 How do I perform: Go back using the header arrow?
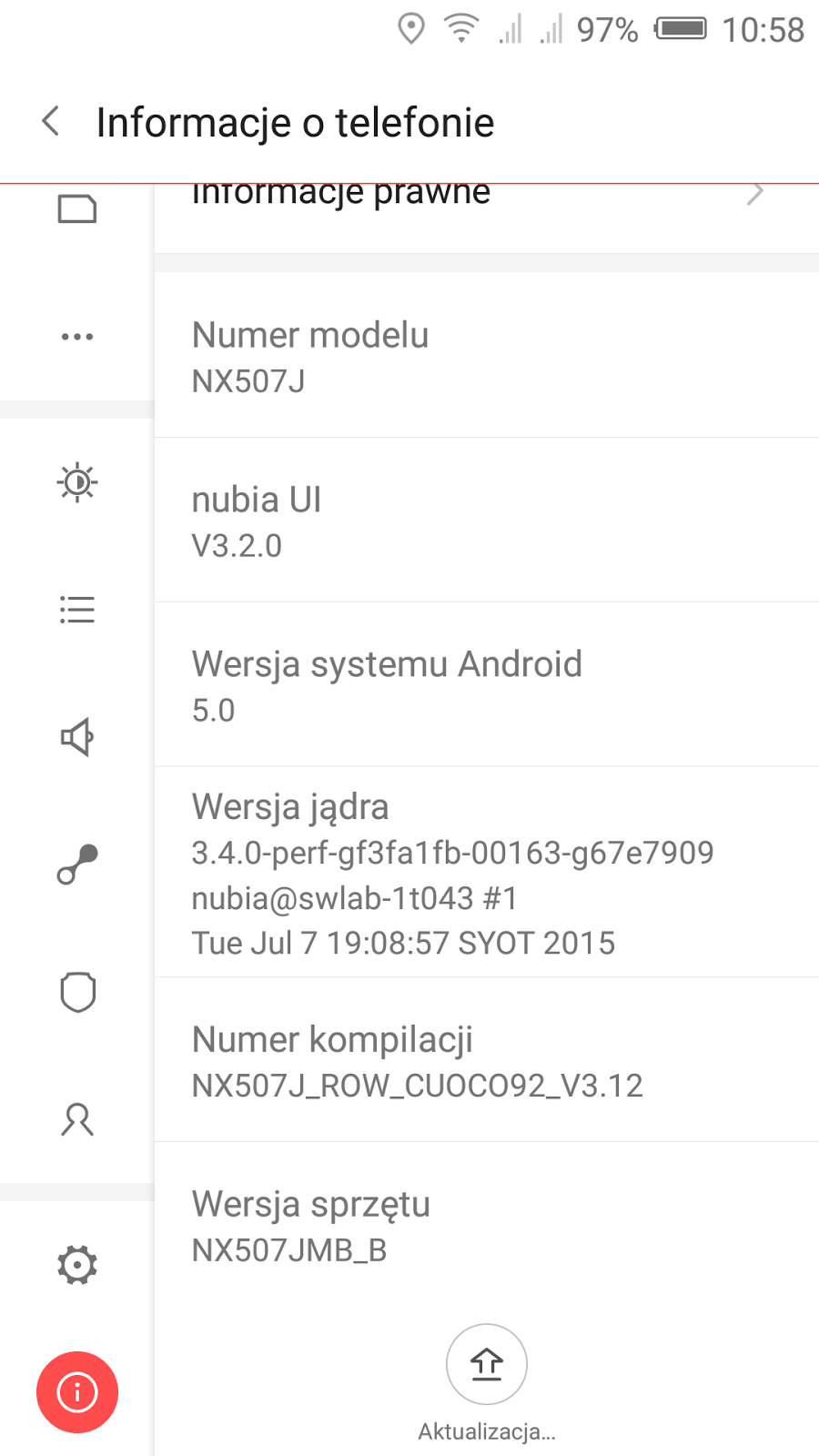[51, 121]
